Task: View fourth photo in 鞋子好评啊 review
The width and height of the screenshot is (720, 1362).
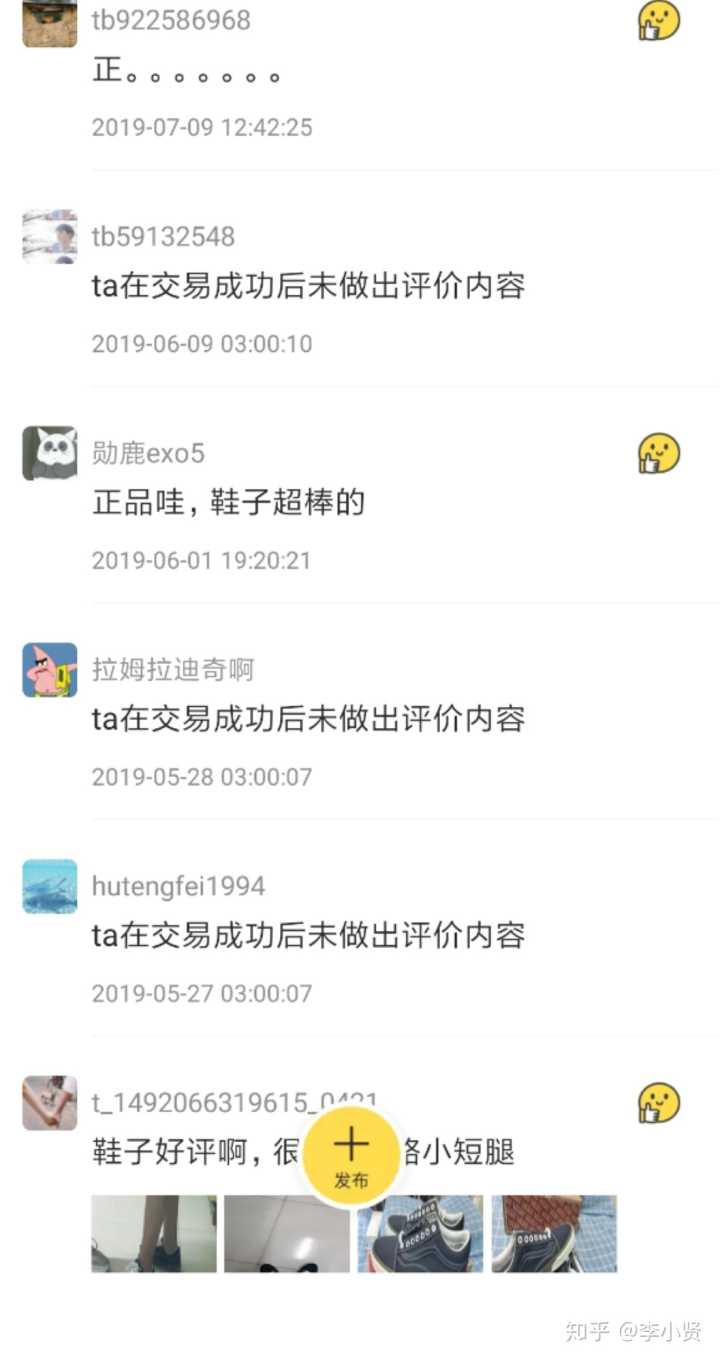Action: (554, 1233)
